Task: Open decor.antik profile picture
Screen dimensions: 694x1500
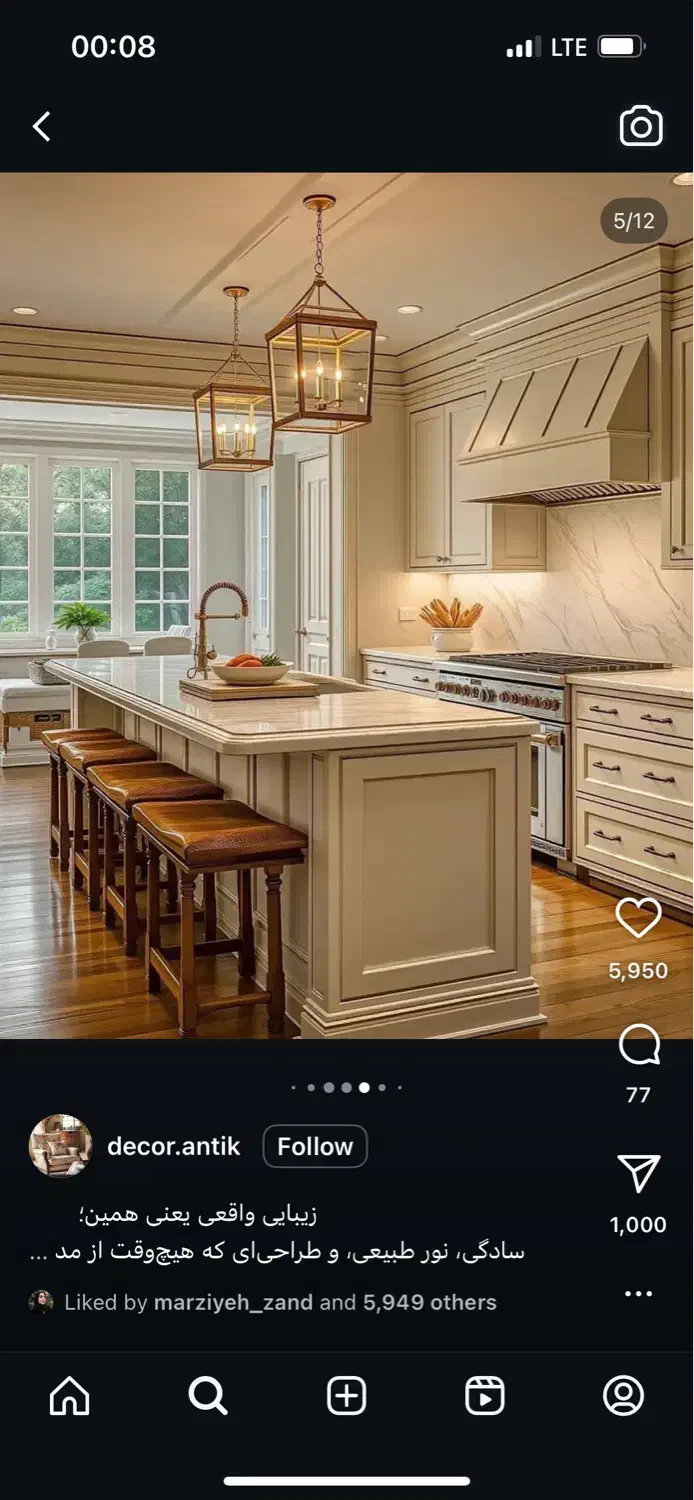Action: pyautogui.click(x=60, y=1146)
